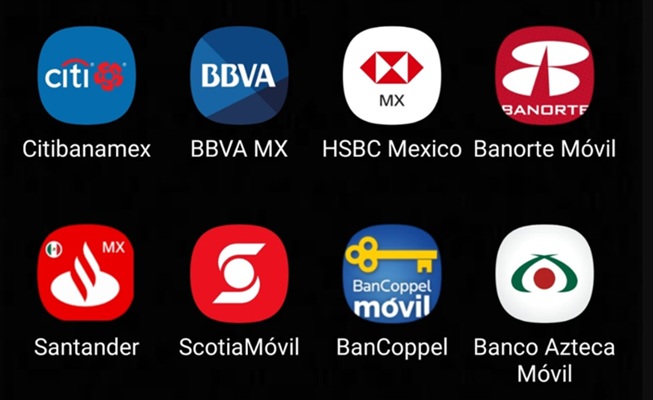Open the Santander app

click(x=86, y=273)
